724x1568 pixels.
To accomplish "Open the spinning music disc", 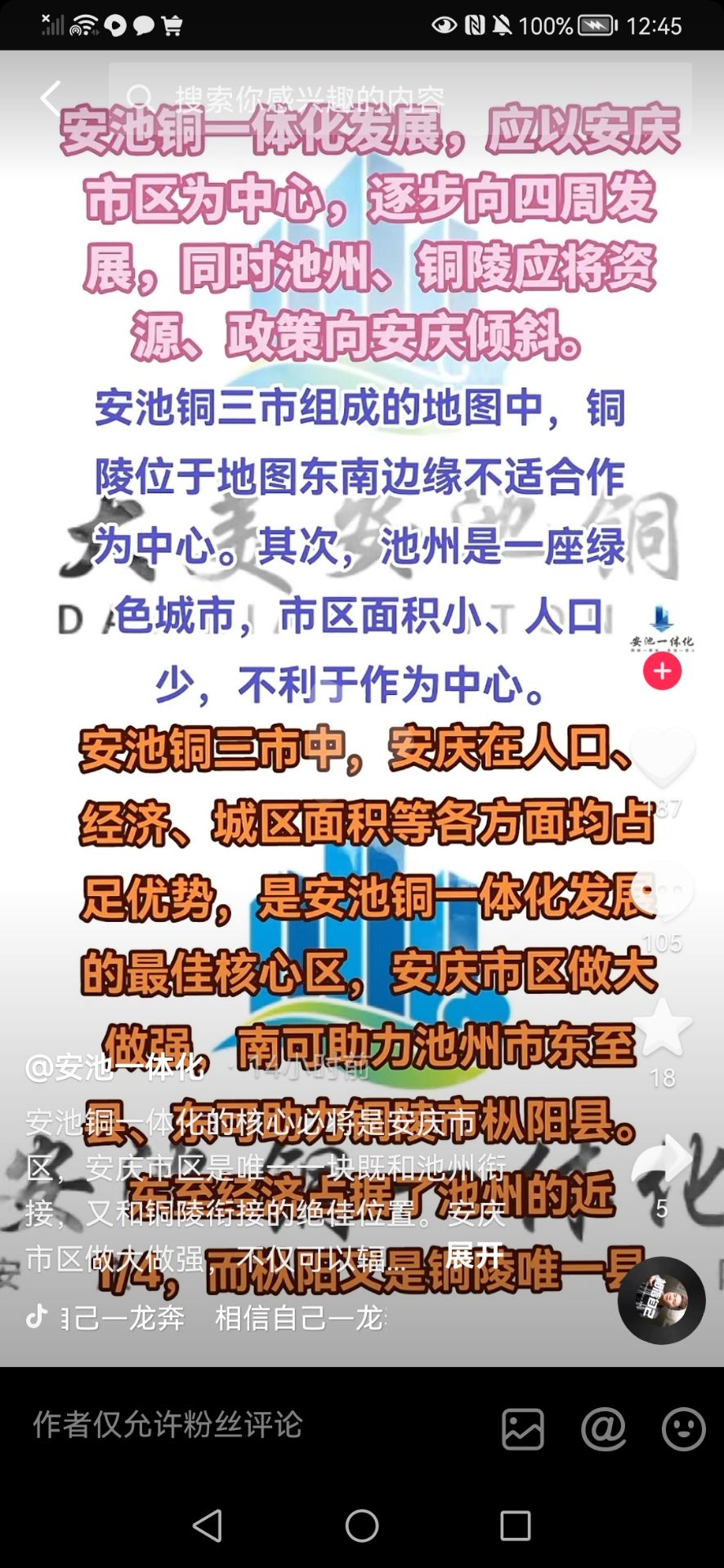I will click(x=661, y=1301).
